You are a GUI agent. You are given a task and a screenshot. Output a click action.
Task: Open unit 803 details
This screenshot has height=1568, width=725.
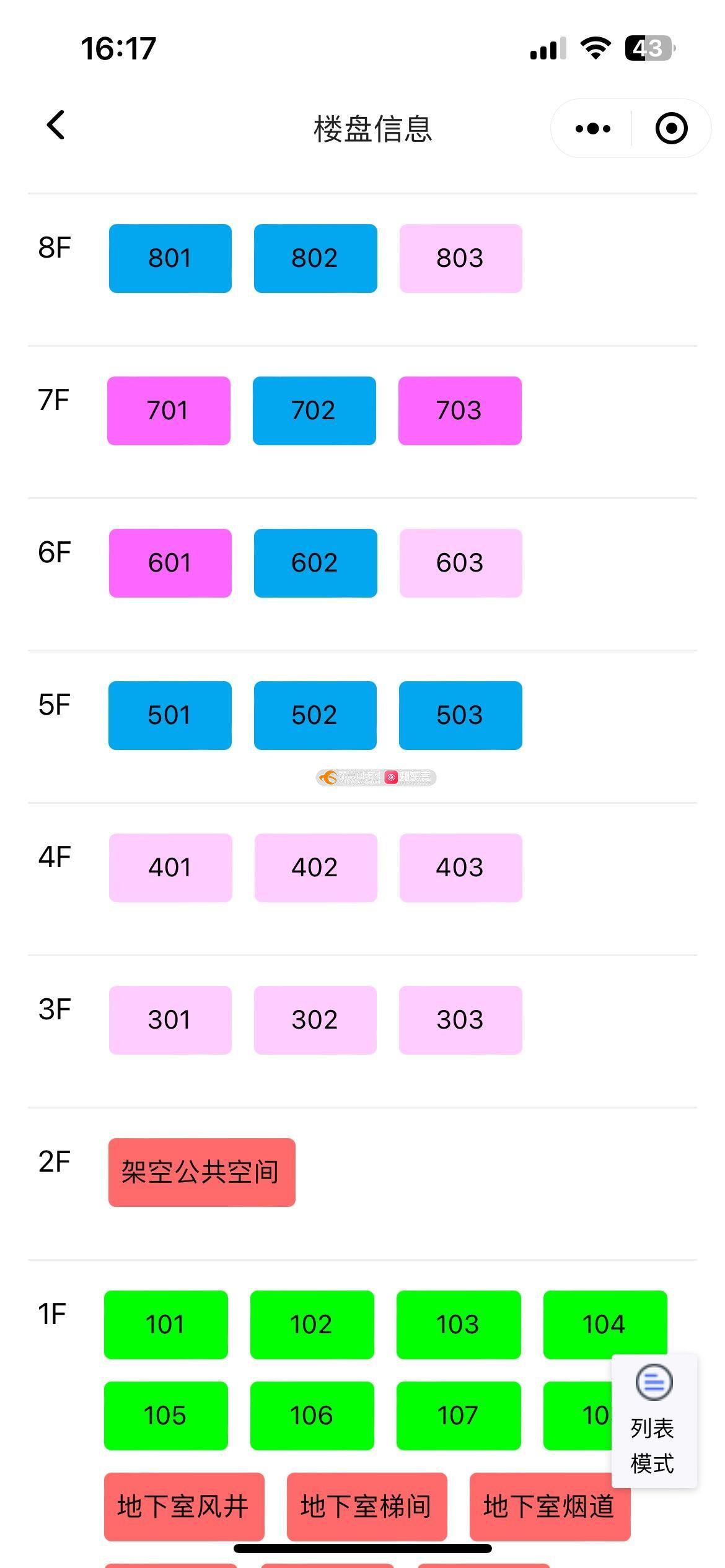460,258
